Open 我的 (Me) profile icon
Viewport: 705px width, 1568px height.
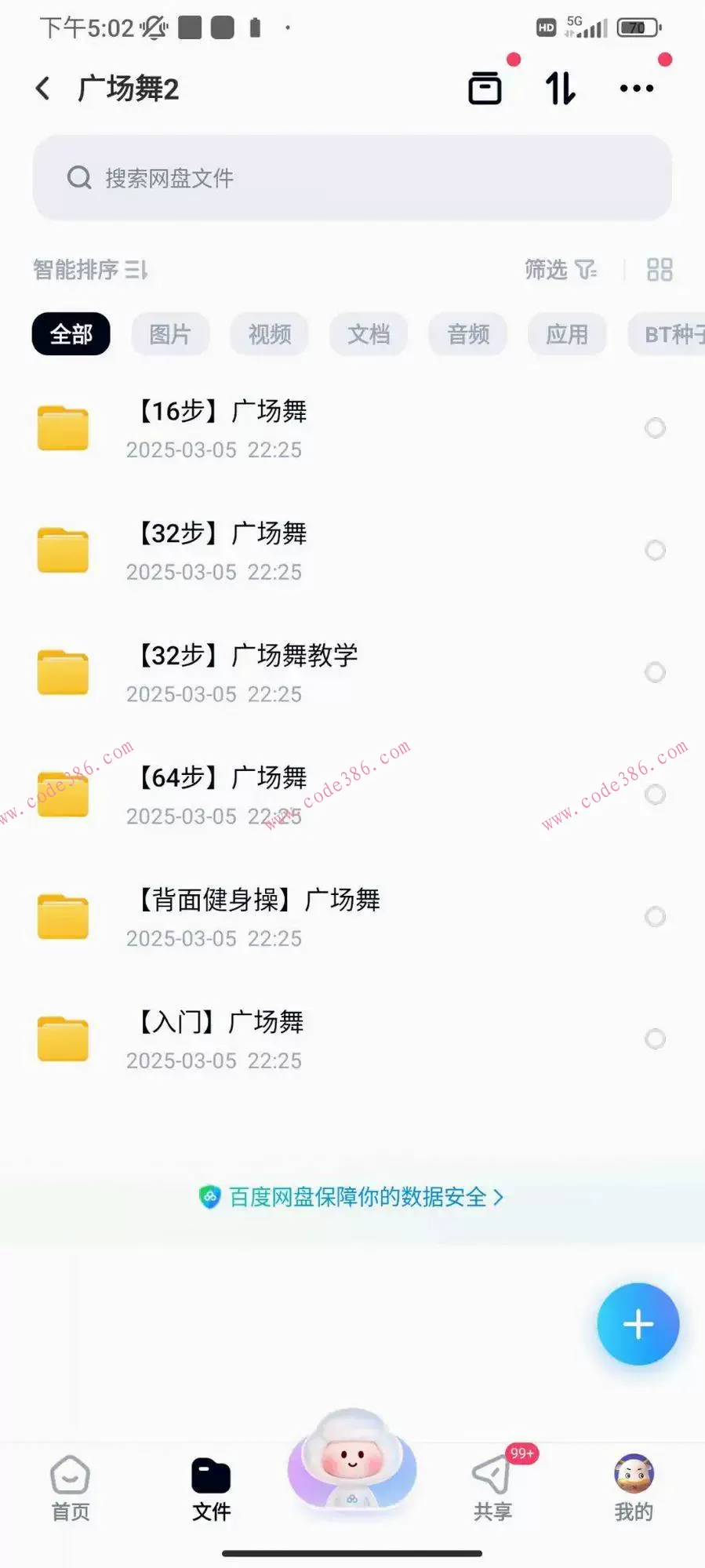coord(633,1473)
